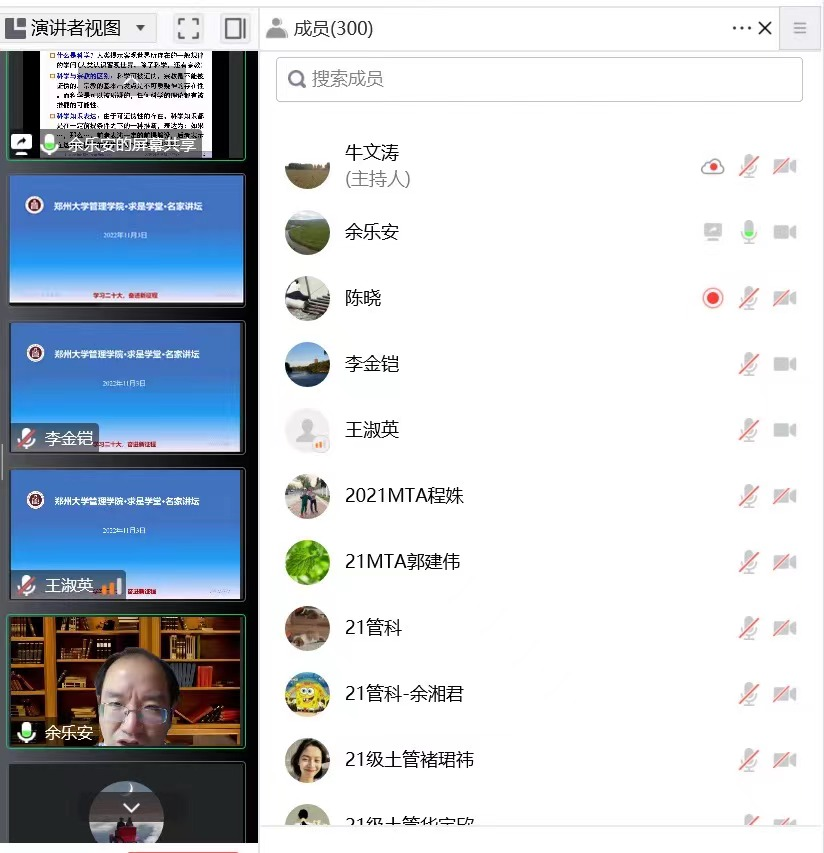Enter full screen mode

pos(188,28)
